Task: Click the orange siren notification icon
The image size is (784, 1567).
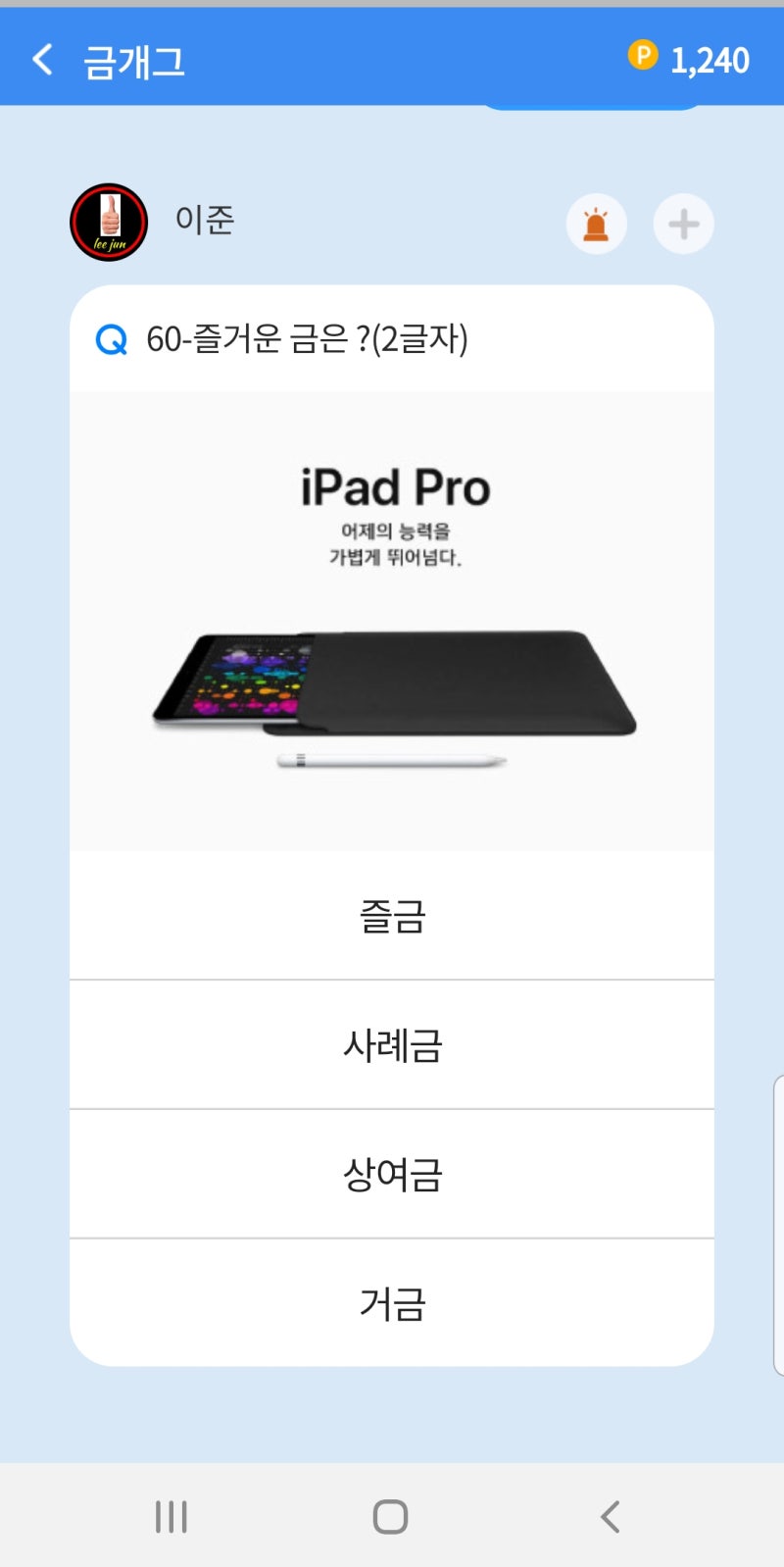Action: pos(598,224)
